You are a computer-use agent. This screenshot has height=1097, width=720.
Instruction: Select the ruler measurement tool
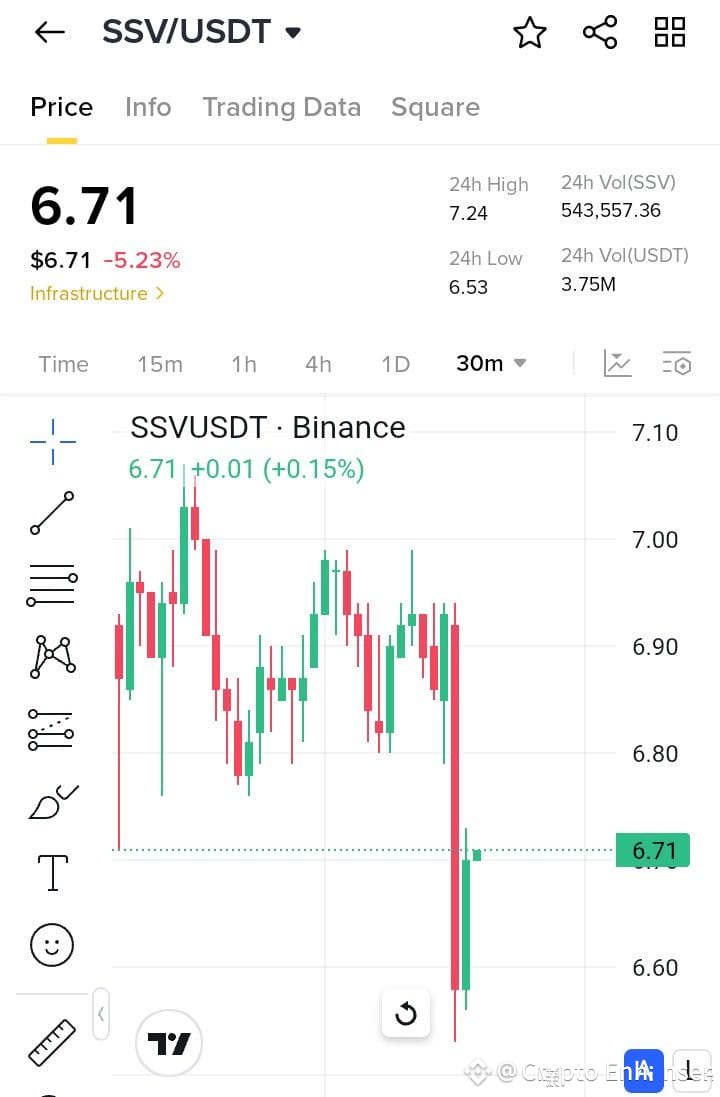(x=51, y=1040)
